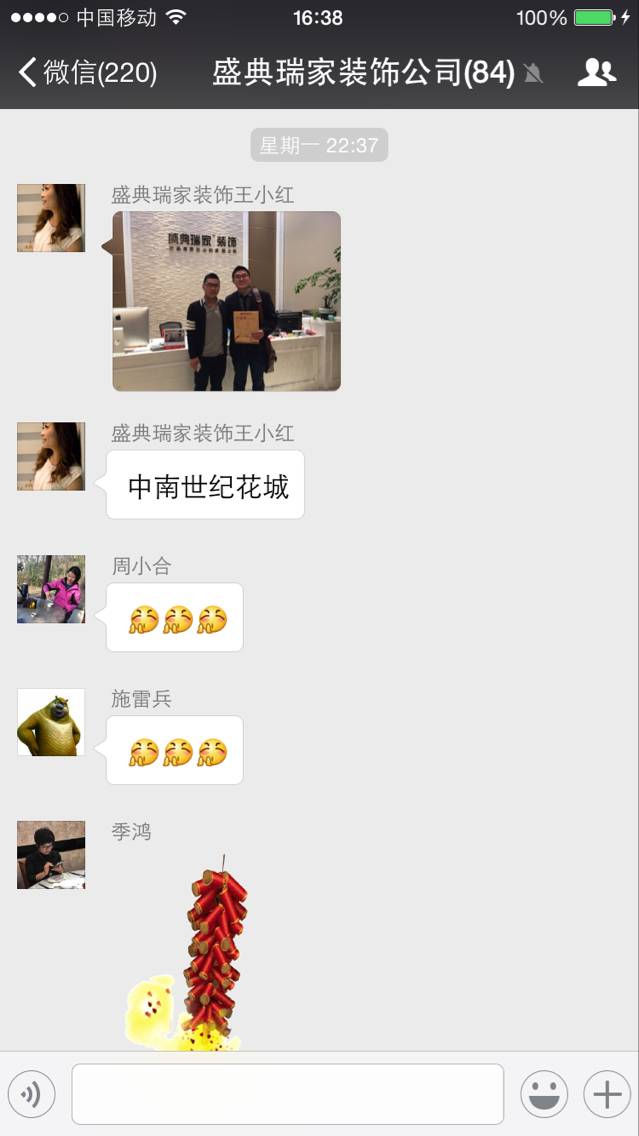Switch to voice message input
The width and height of the screenshot is (639, 1136).
tap(31, 1094)
